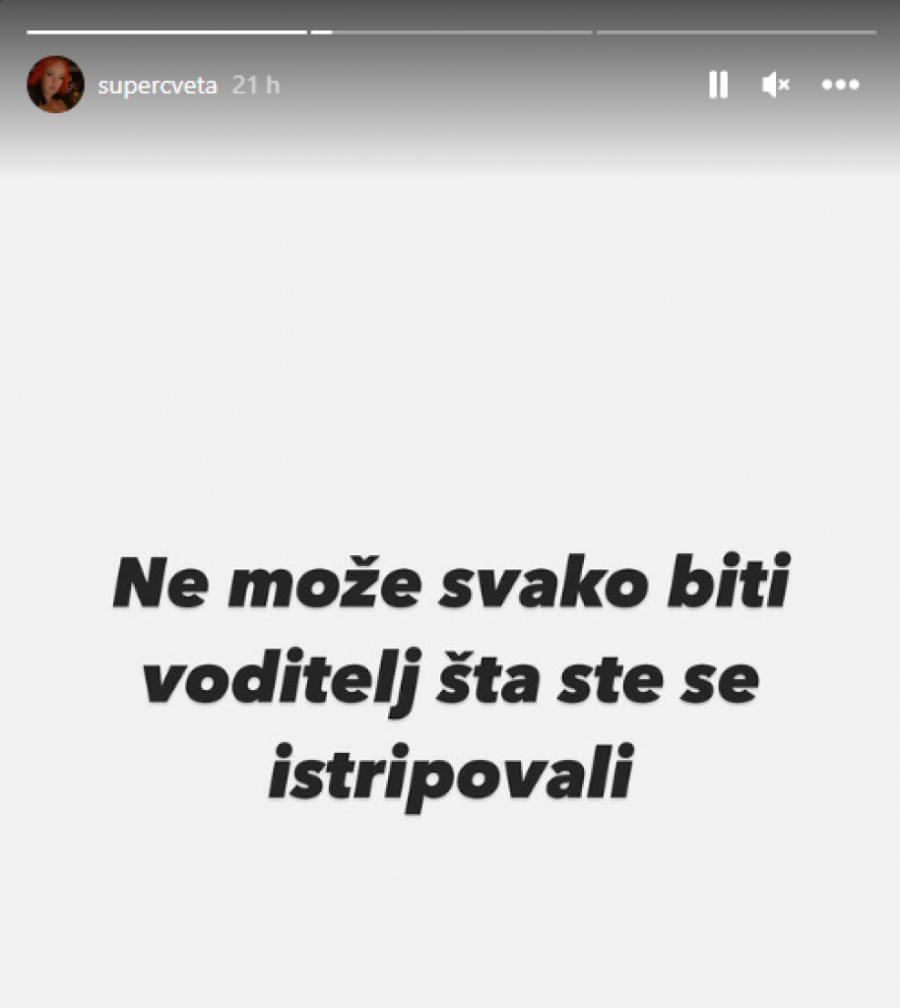Viewport: 900px width, 1008px height.
Task: Open the supercveta username link
Action: click(x=157, y=86)
